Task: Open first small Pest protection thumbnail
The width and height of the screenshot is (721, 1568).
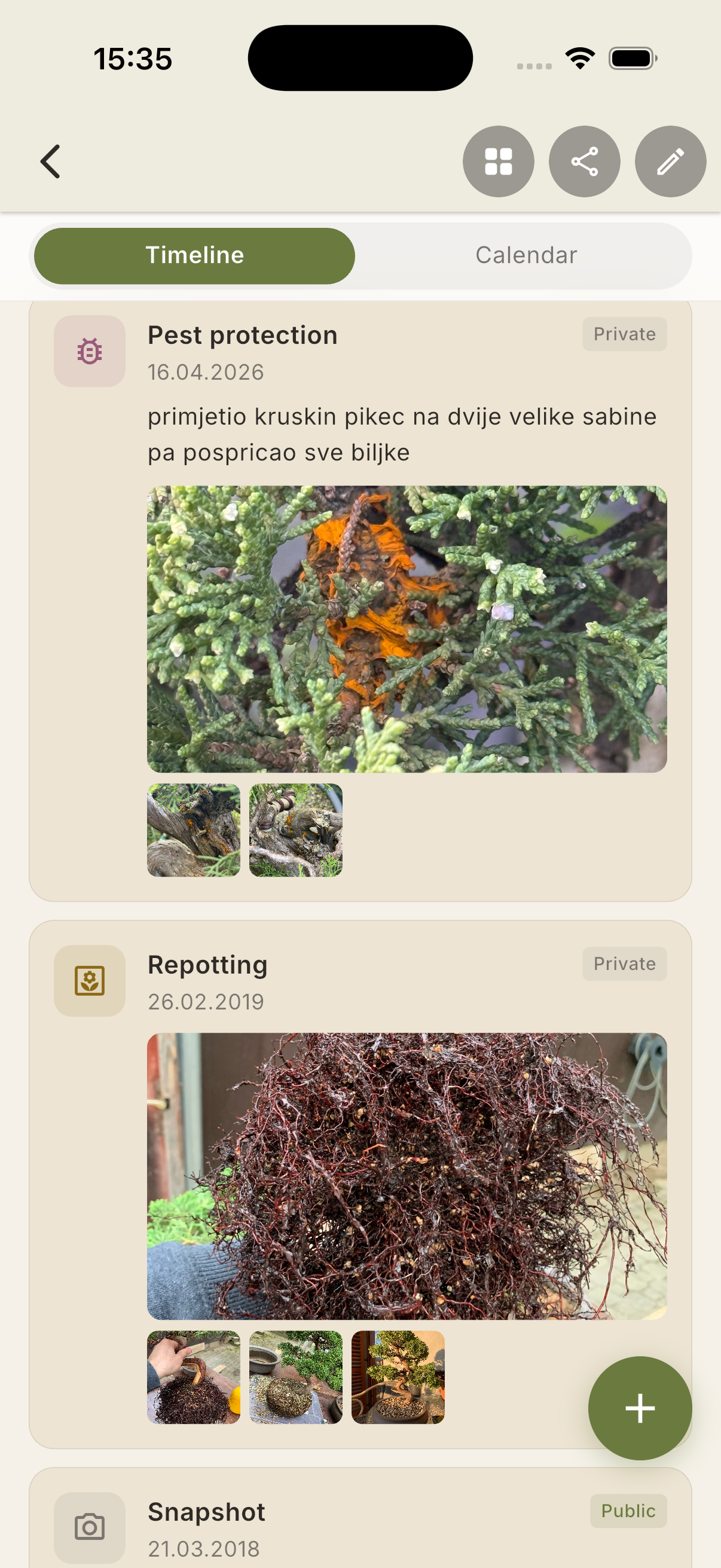Action: pyautogui.click(x=194, y=829)
